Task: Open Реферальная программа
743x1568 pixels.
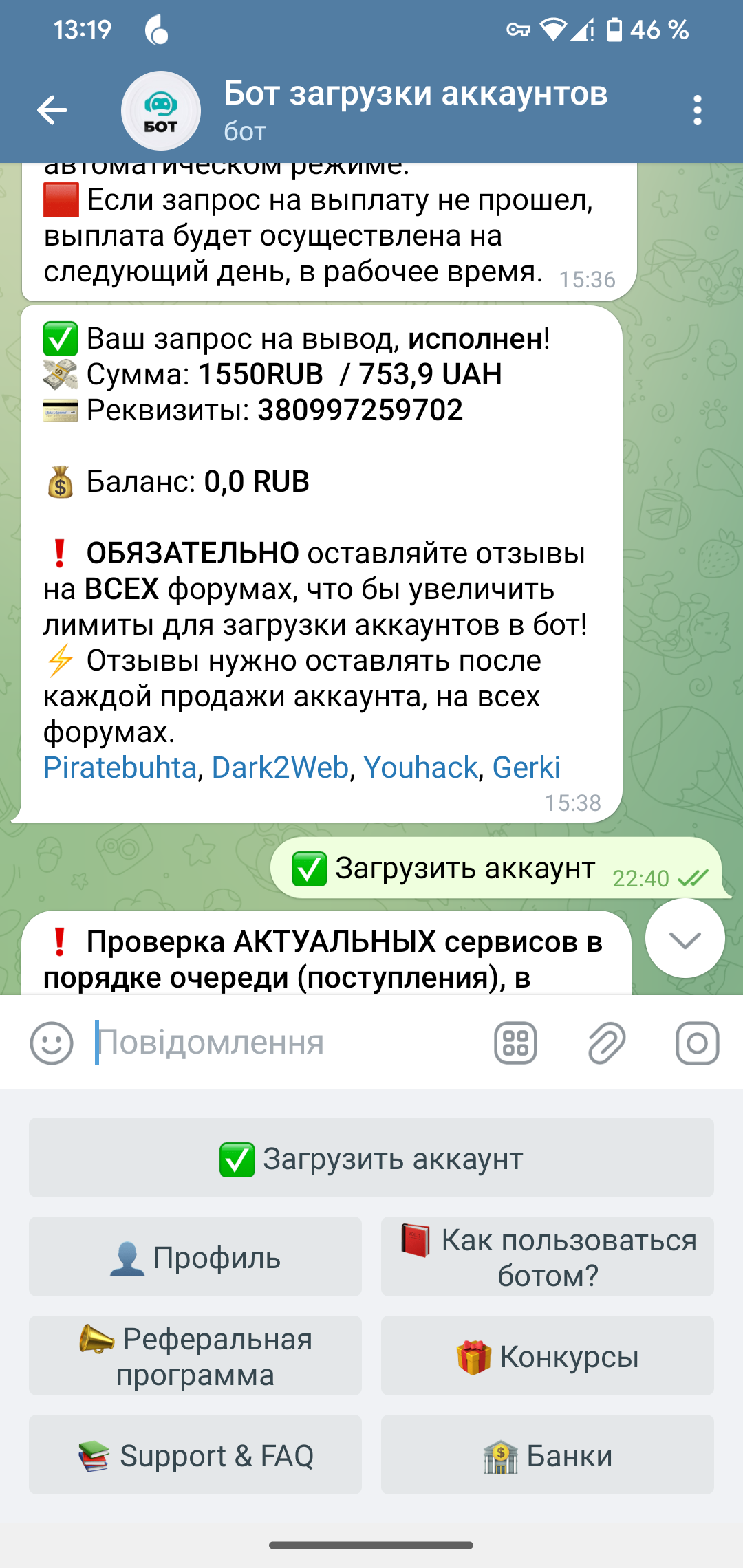Action: click(x=195, y=1356)
